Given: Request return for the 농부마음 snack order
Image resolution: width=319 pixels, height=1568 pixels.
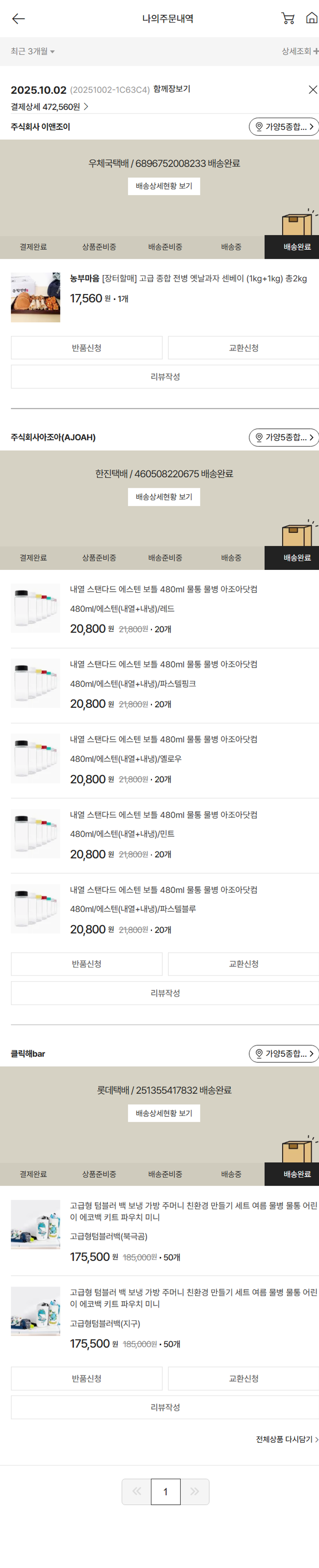Looking at the screenshot, I should 86,348.
